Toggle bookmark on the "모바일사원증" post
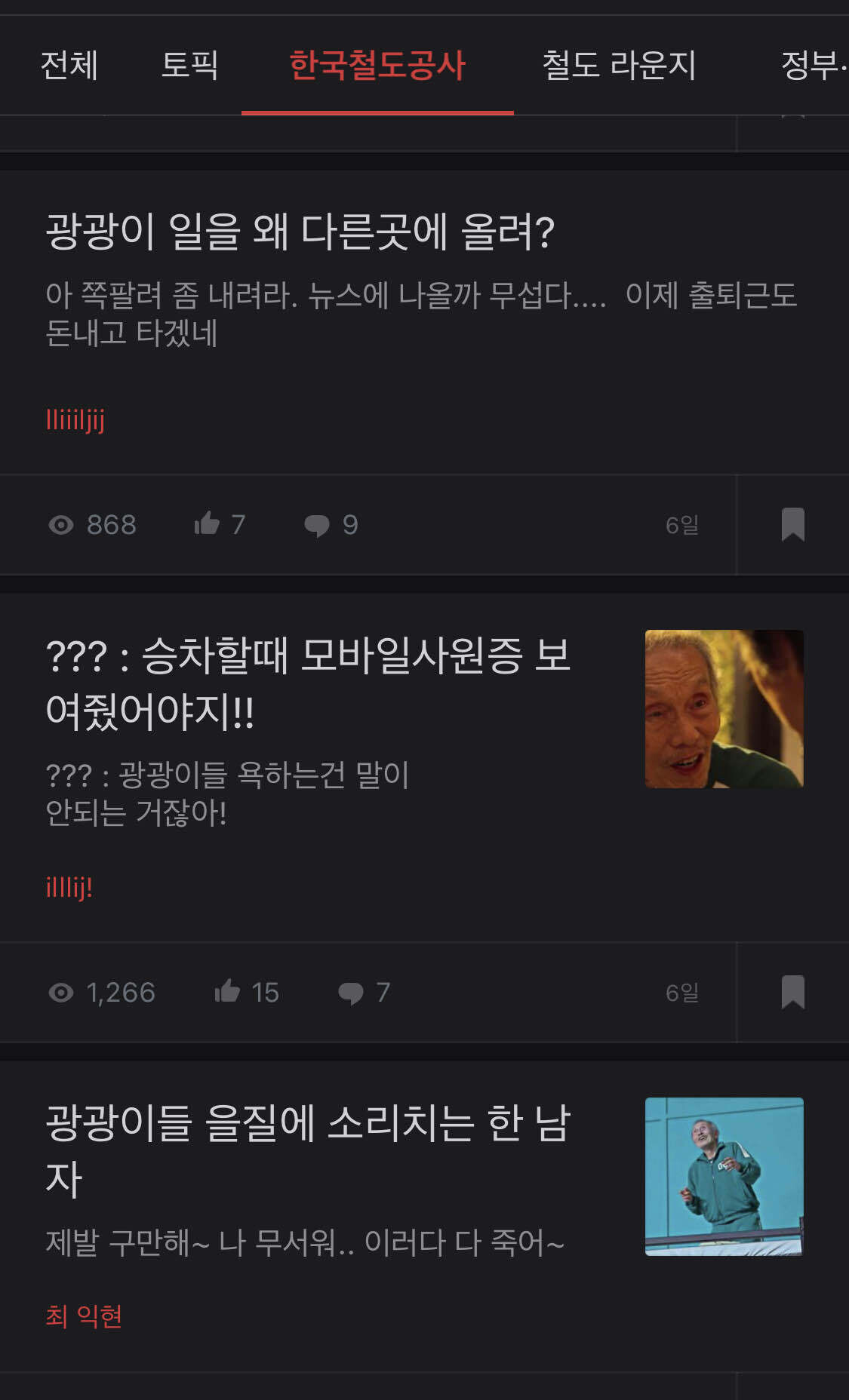849x1400 pixels. (794, 993)
